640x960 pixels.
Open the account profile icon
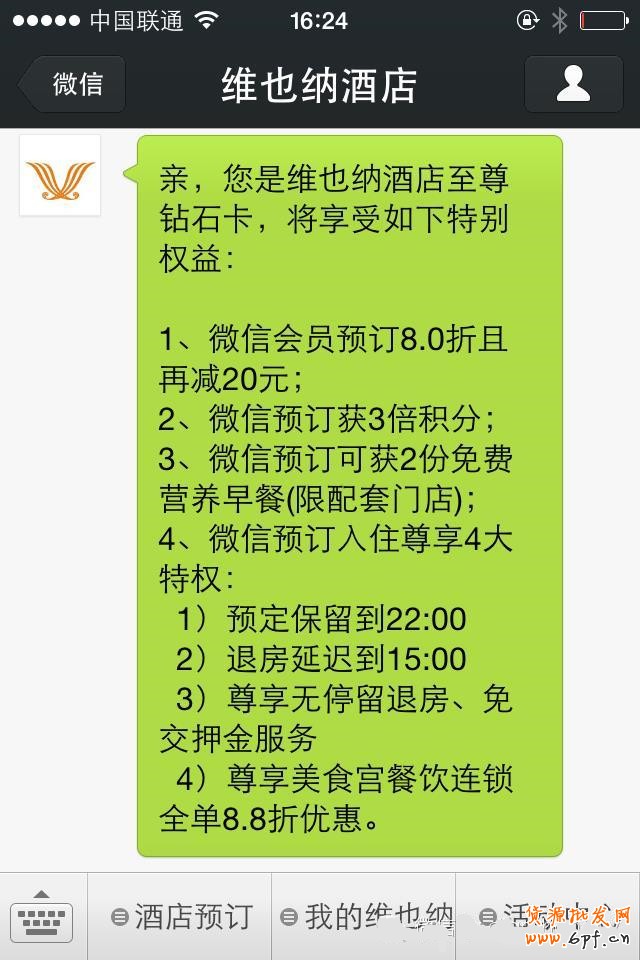coord(573,84)
